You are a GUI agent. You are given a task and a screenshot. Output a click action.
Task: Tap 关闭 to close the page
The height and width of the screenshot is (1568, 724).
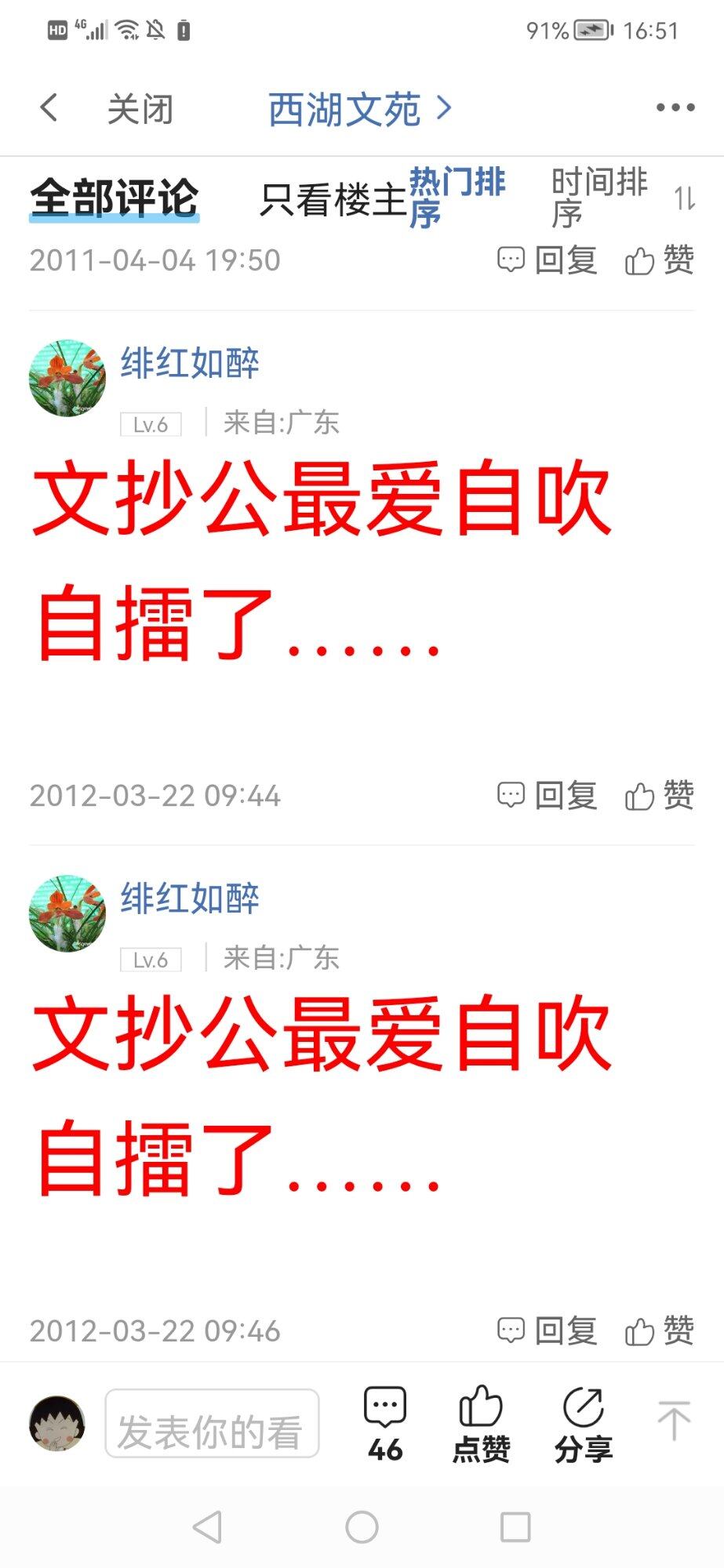pyautogui.click(x=140, y=109)
